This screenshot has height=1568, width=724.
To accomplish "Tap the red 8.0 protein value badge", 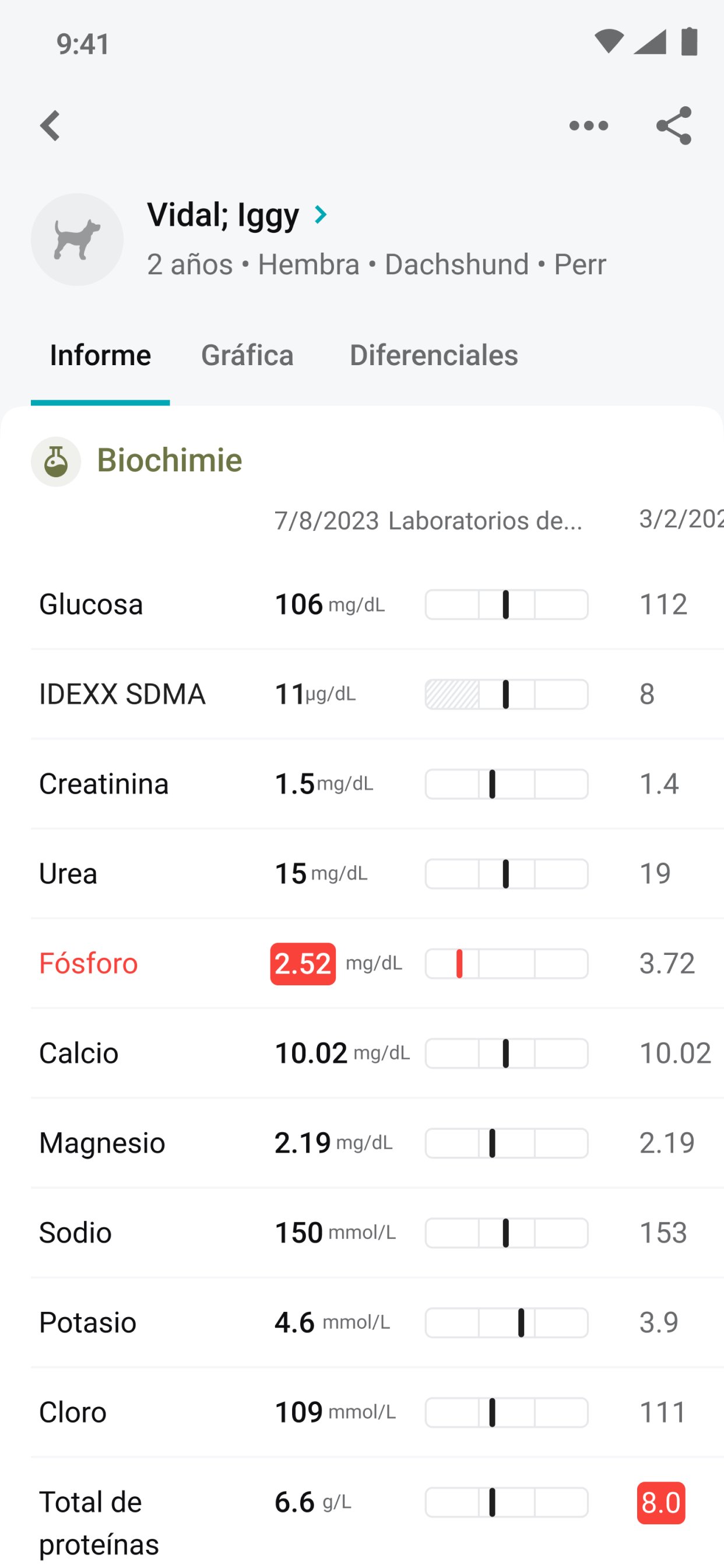I will coord(660,1503).
